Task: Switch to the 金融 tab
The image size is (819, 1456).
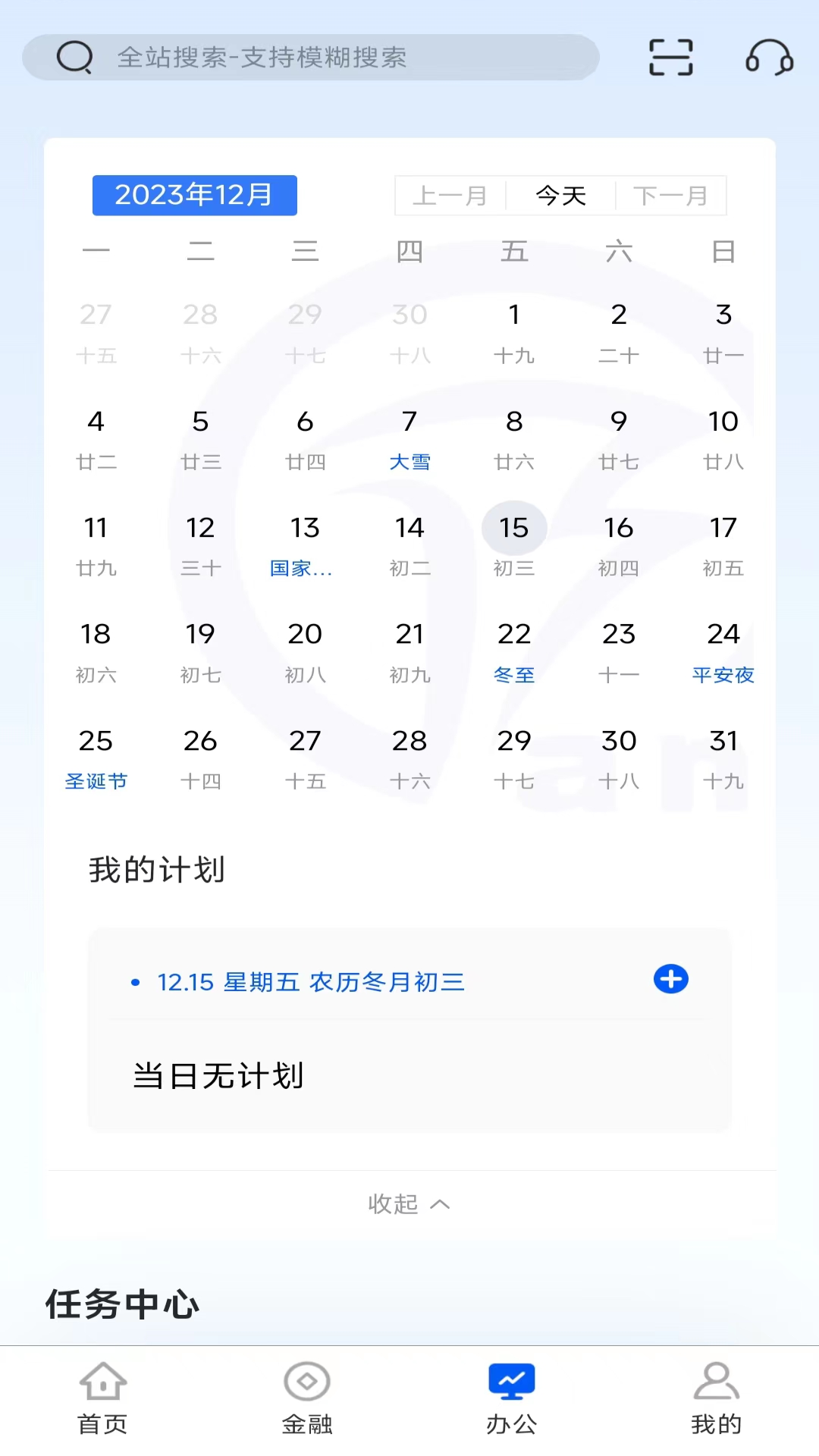Action: [307, 1399]
